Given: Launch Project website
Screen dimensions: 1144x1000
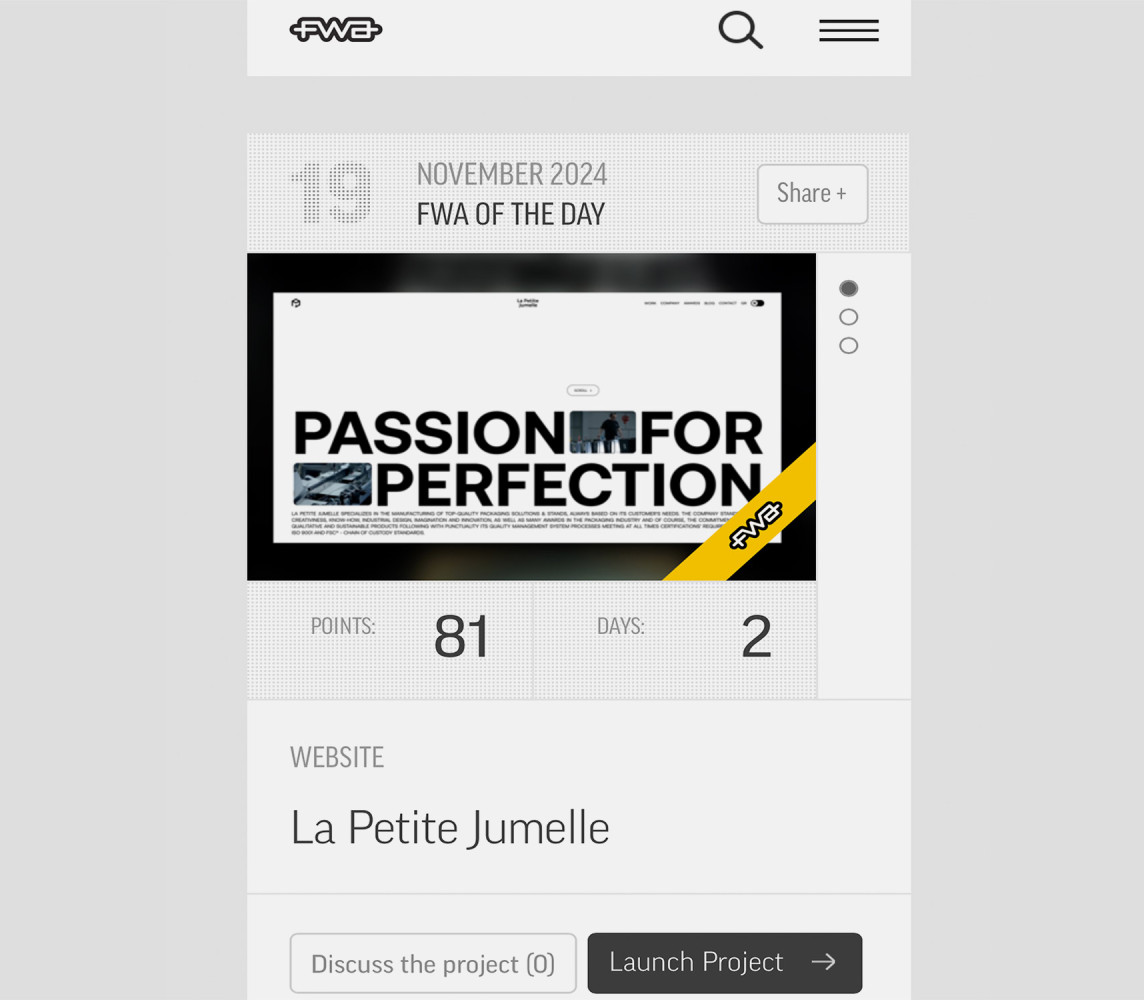Looking at the screenshot, I should [x=724, y=962].
